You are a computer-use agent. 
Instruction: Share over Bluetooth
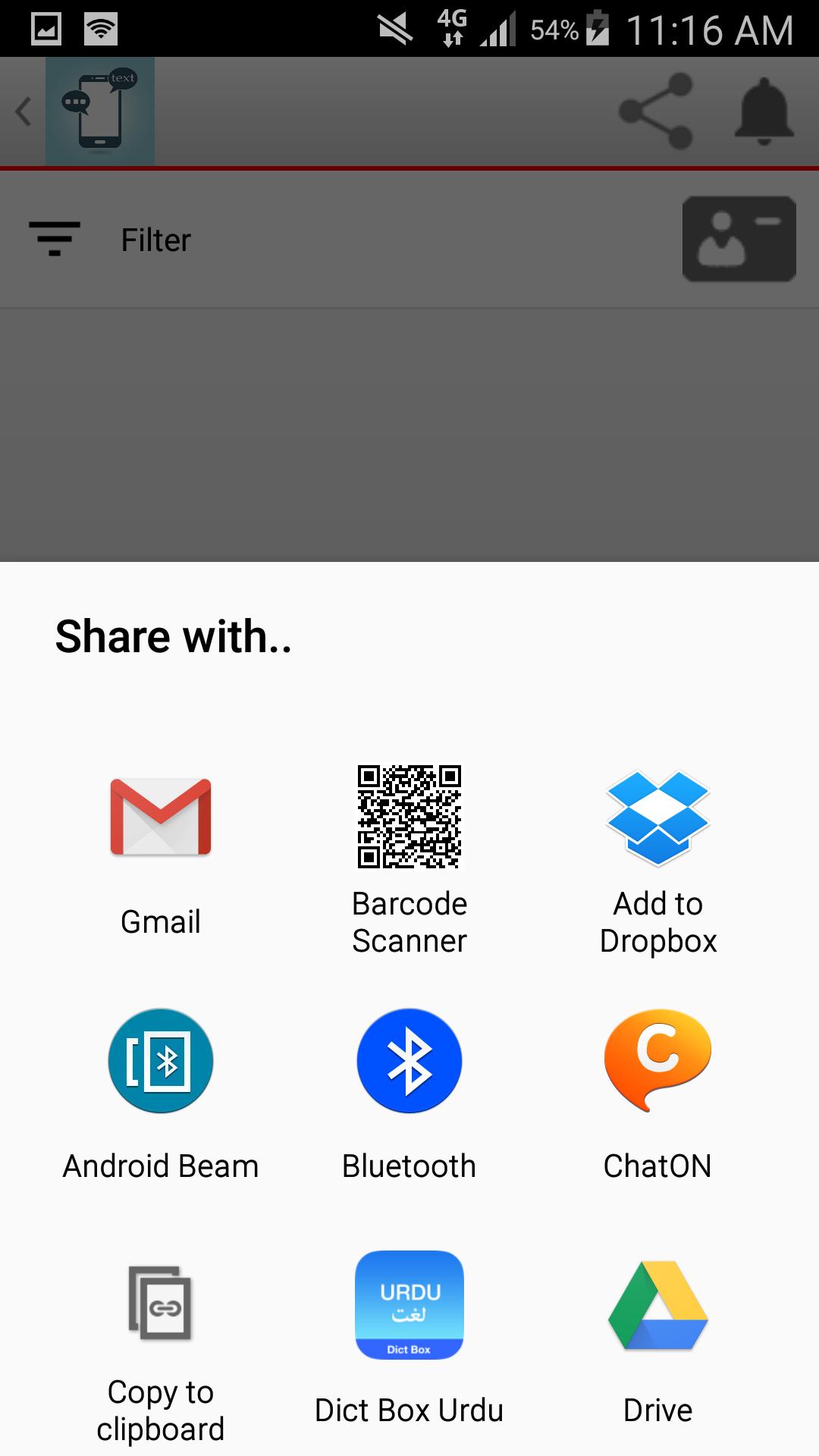pyautogui.click(x=409, y=1092)
